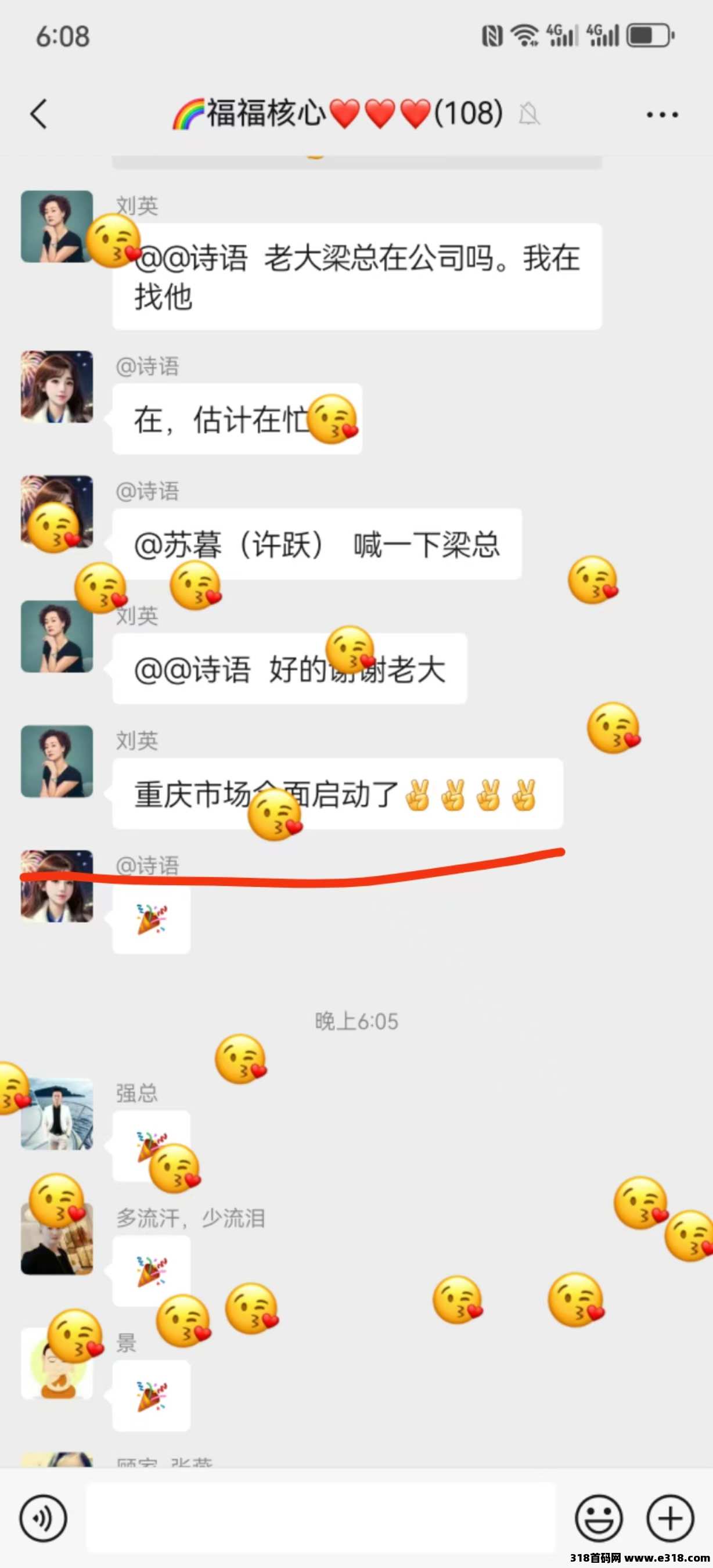Go back from the group chat

click(39, 114)
